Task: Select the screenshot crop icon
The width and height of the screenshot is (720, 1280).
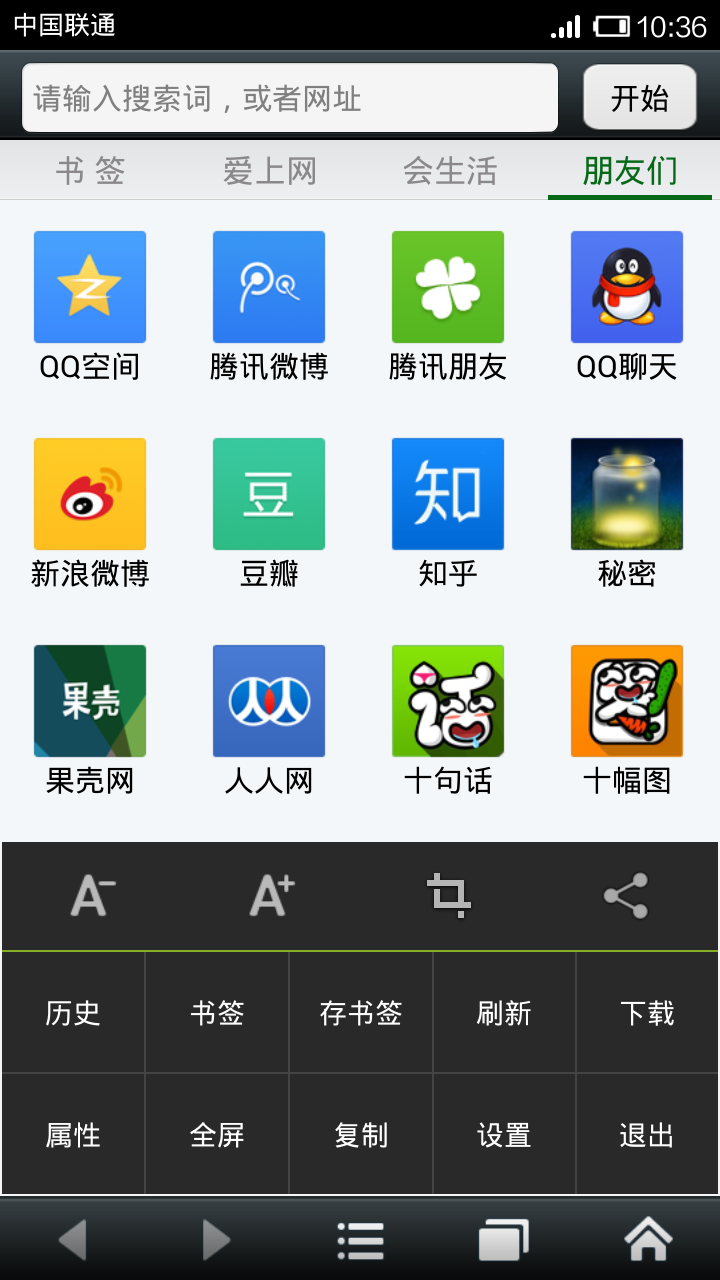Action: (x=447, y=895)
